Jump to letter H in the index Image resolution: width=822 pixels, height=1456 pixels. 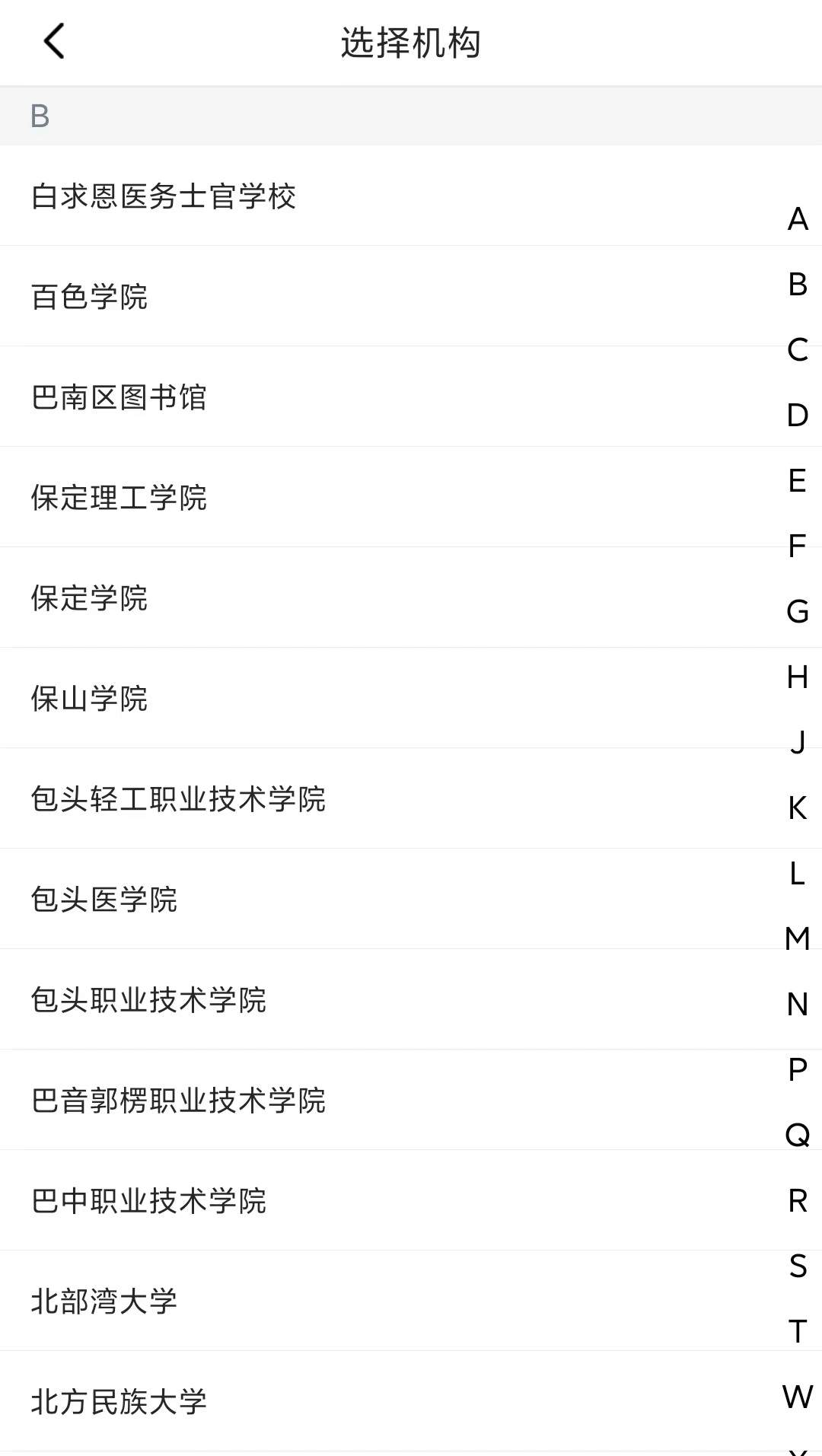[798, 677]
